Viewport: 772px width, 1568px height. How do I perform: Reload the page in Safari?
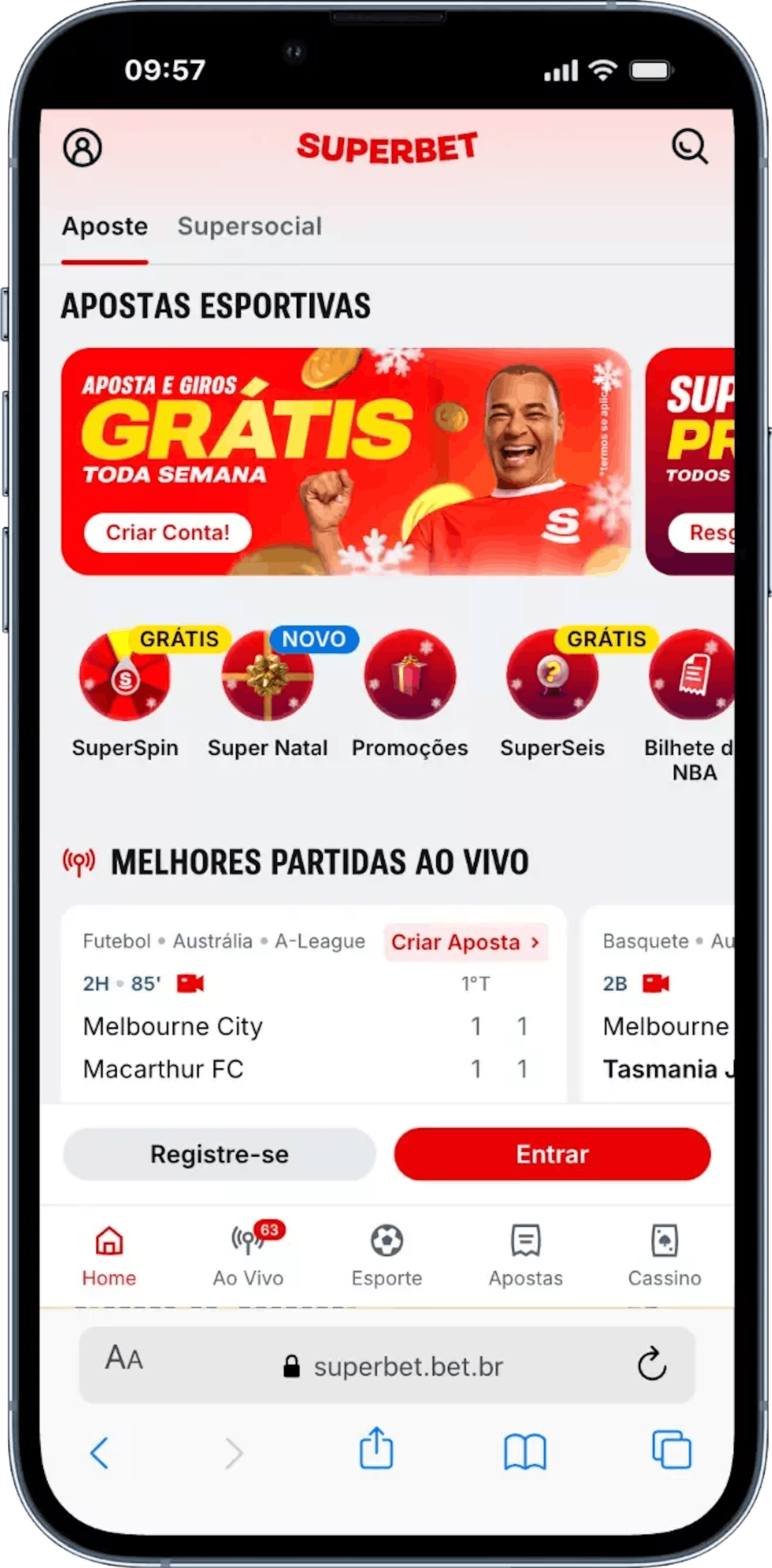(652, 1364)
